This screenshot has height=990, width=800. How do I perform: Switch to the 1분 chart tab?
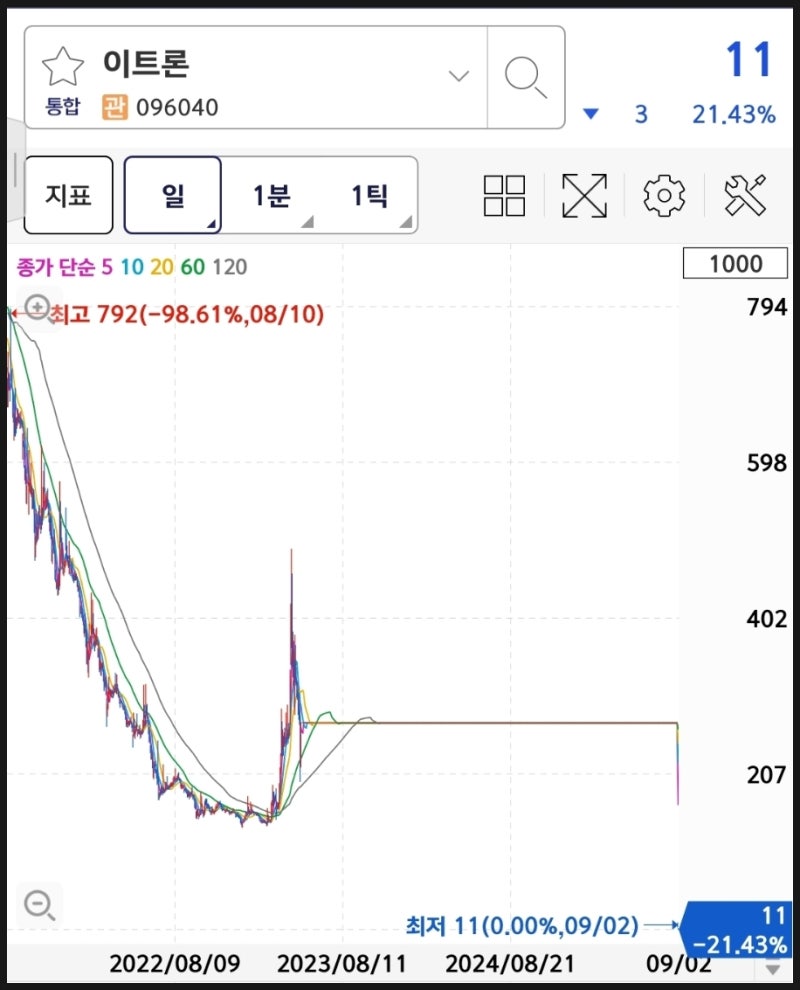click(x=272, y=196)
